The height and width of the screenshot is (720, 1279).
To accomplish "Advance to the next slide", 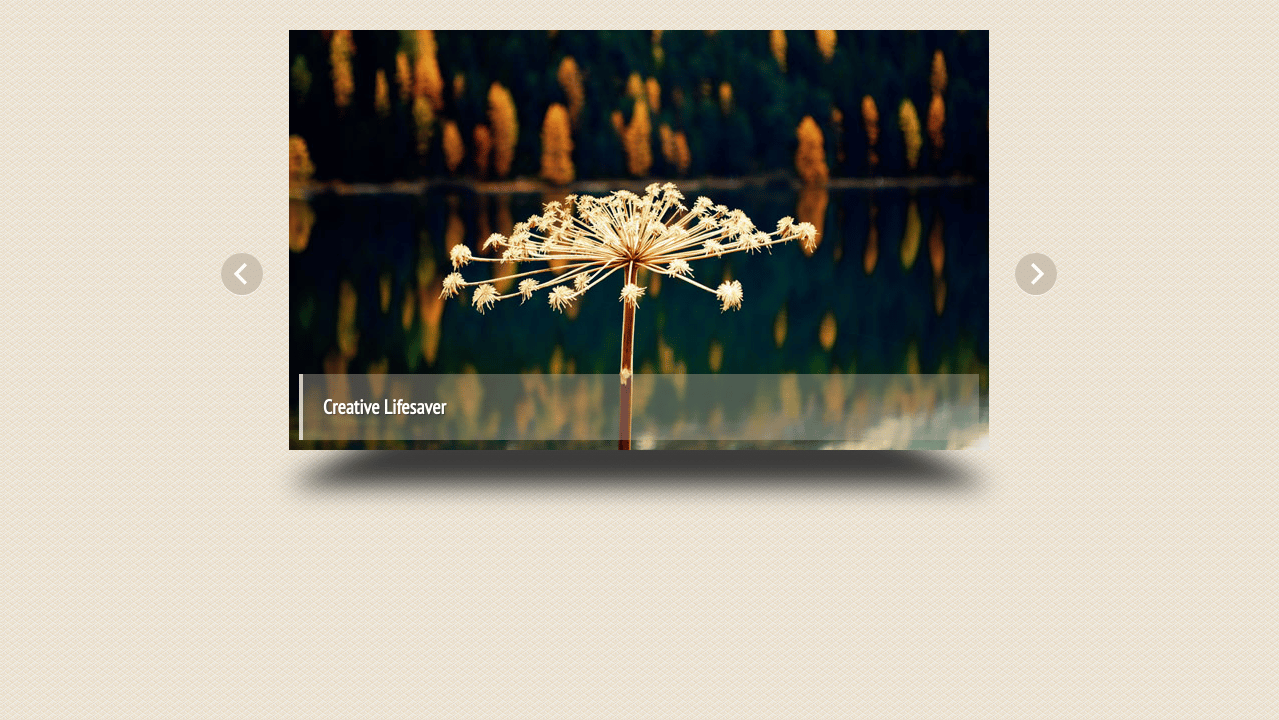I will [1035, 274].
